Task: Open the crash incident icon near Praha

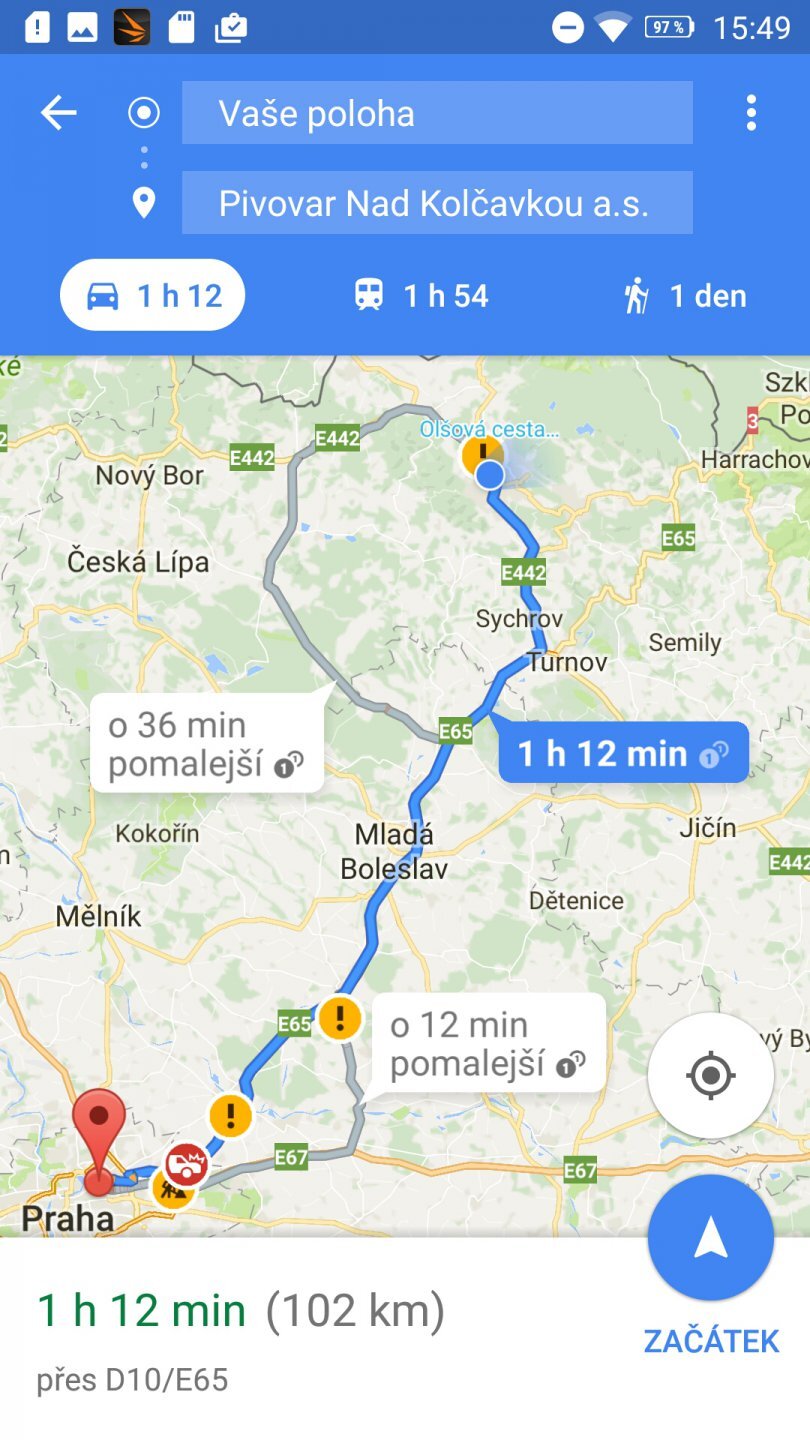Action: pos(186,1164)
